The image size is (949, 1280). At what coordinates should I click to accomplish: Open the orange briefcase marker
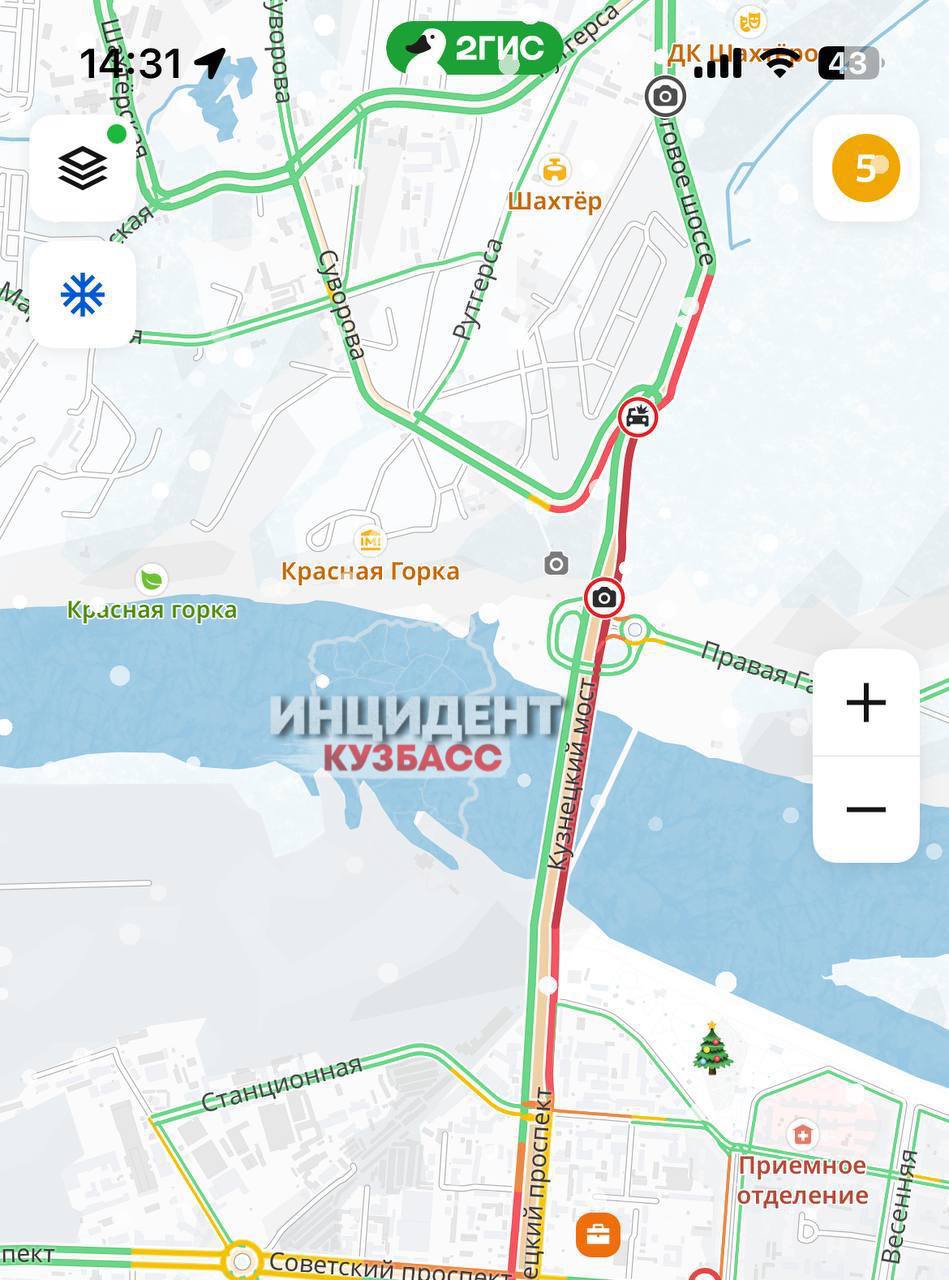tap(597, 1234)
